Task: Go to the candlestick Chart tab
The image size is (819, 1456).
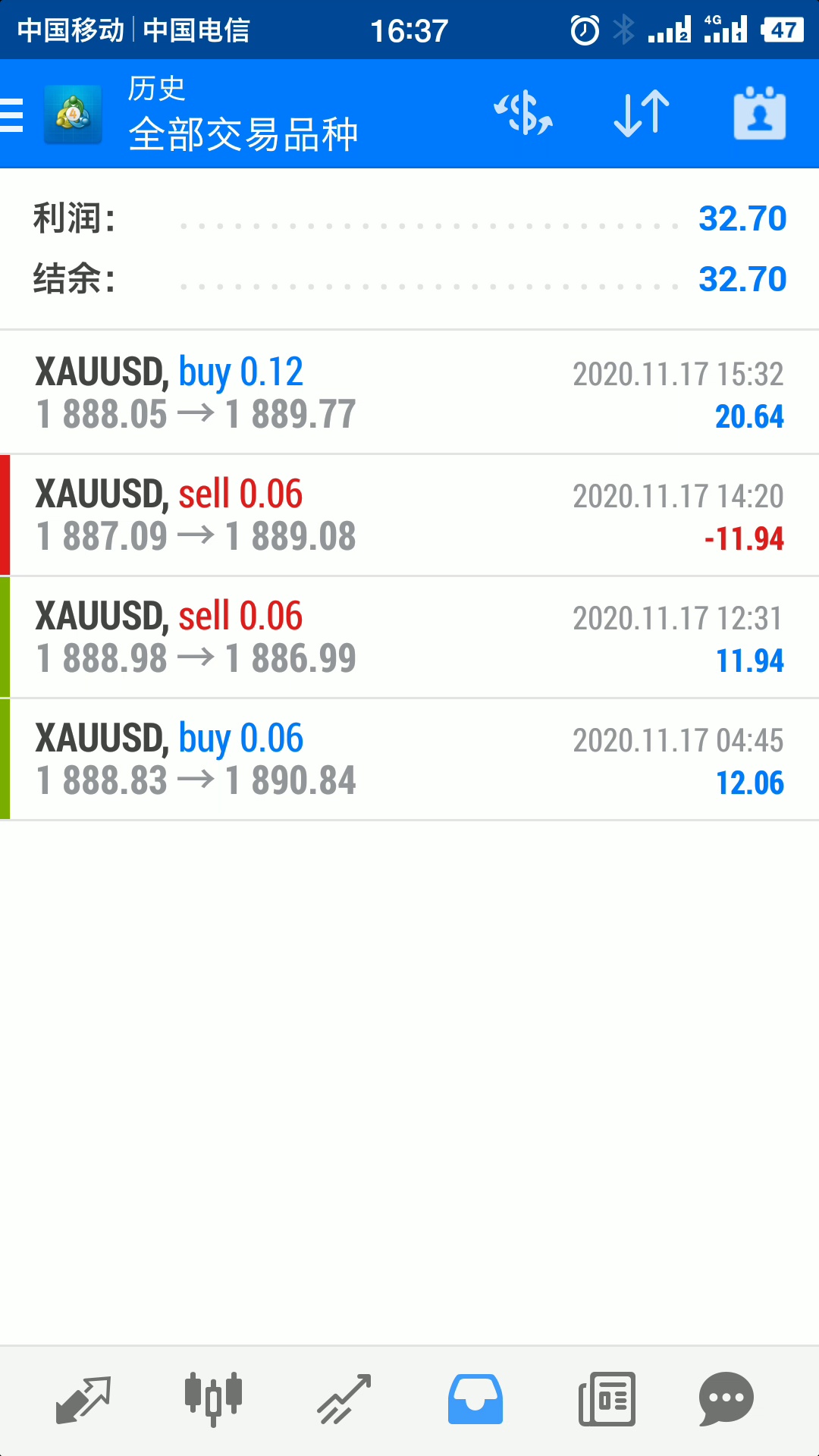Action: point(213,1399)
